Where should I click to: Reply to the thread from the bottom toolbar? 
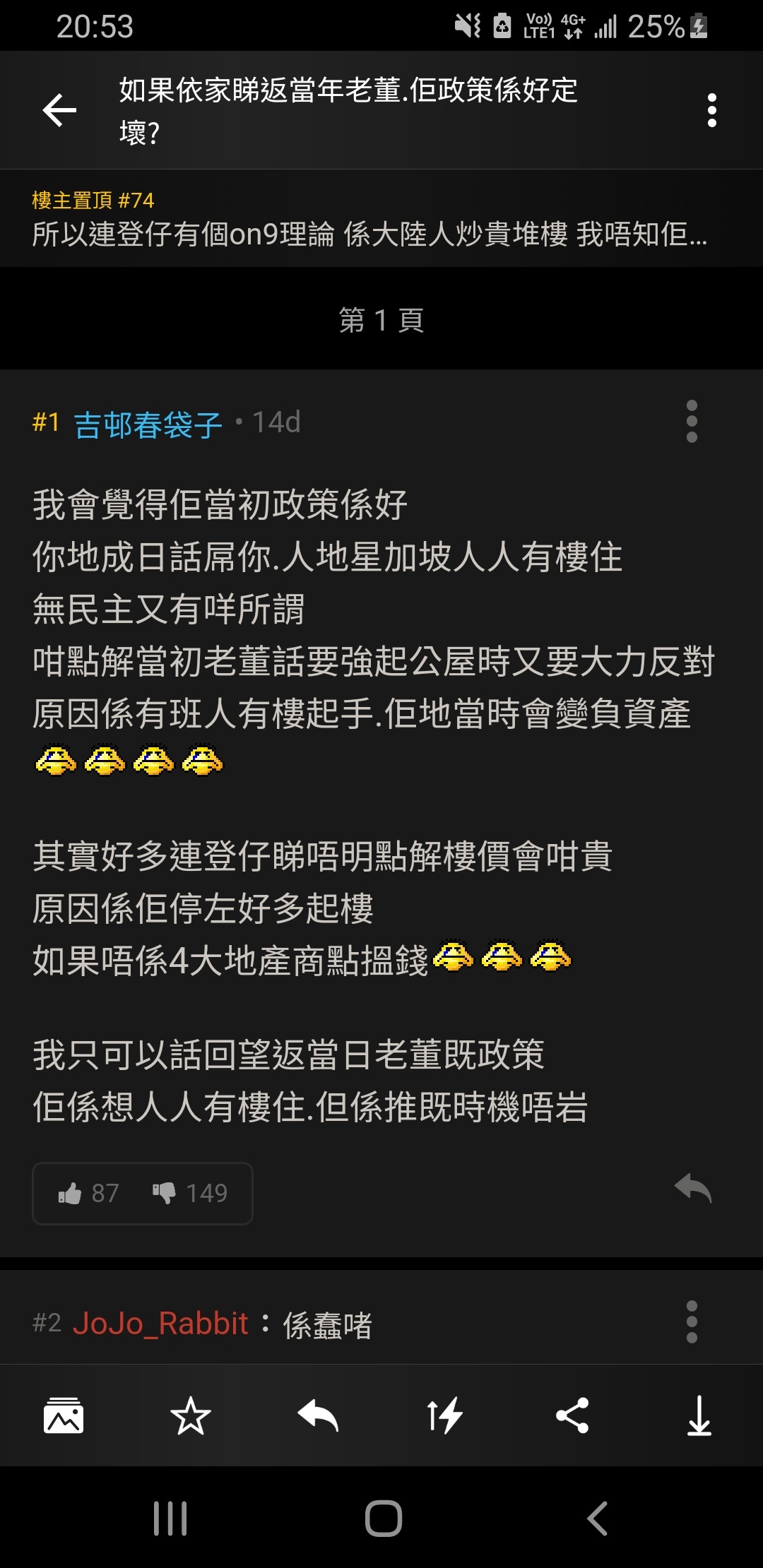(318, 1415)
